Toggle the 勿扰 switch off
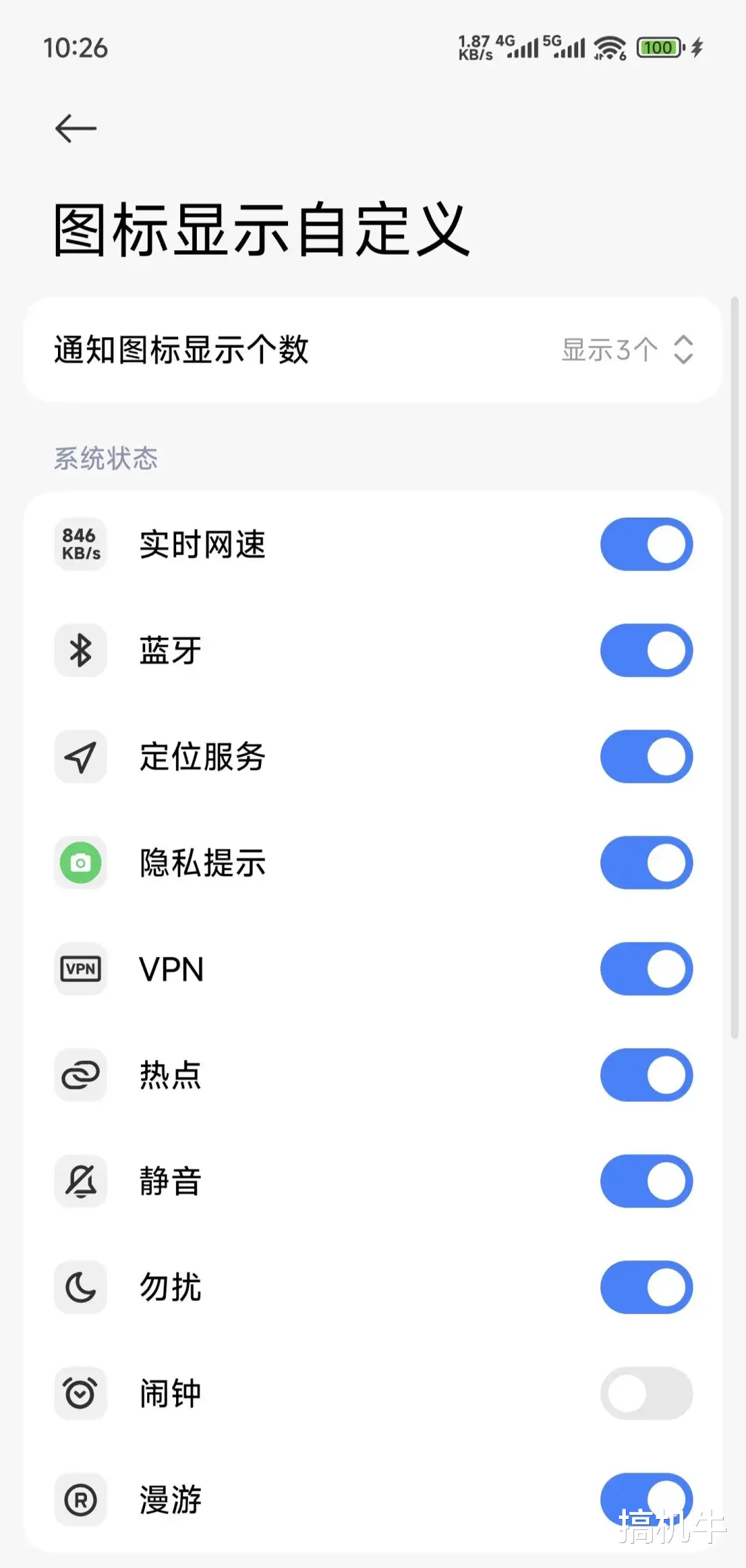Screen dimensions: 746x1568 click(647, 1288)
